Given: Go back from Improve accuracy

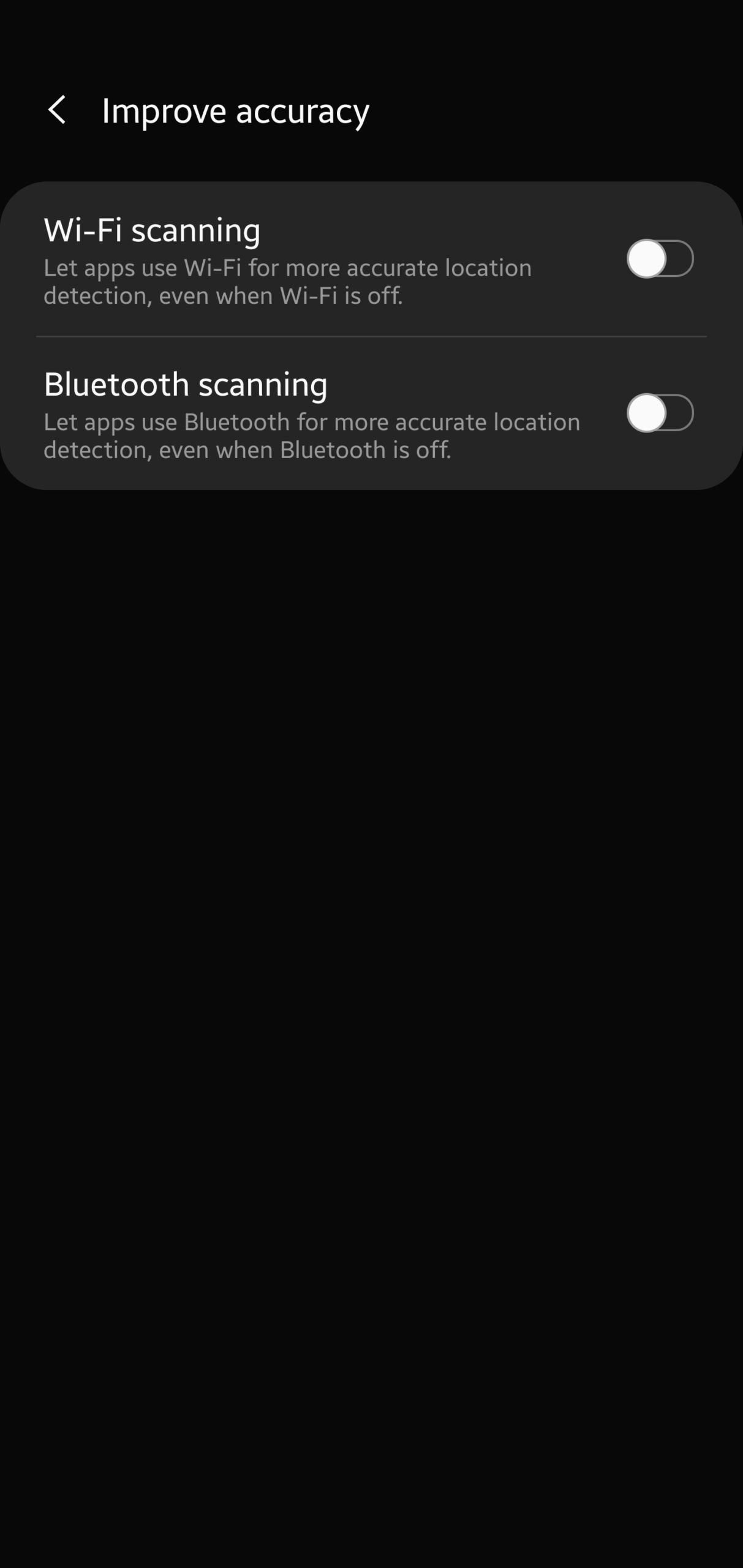Looking at the screenshot, I should click(x=57, y=110).
